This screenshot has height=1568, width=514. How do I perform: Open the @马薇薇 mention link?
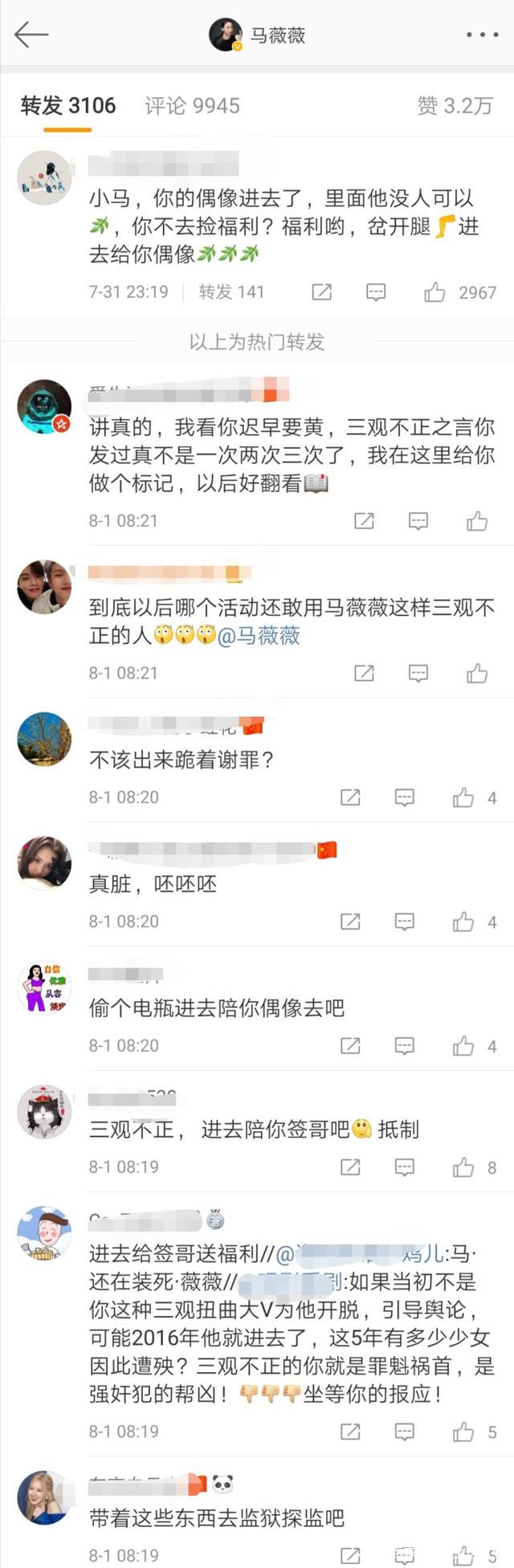[259, 636]
